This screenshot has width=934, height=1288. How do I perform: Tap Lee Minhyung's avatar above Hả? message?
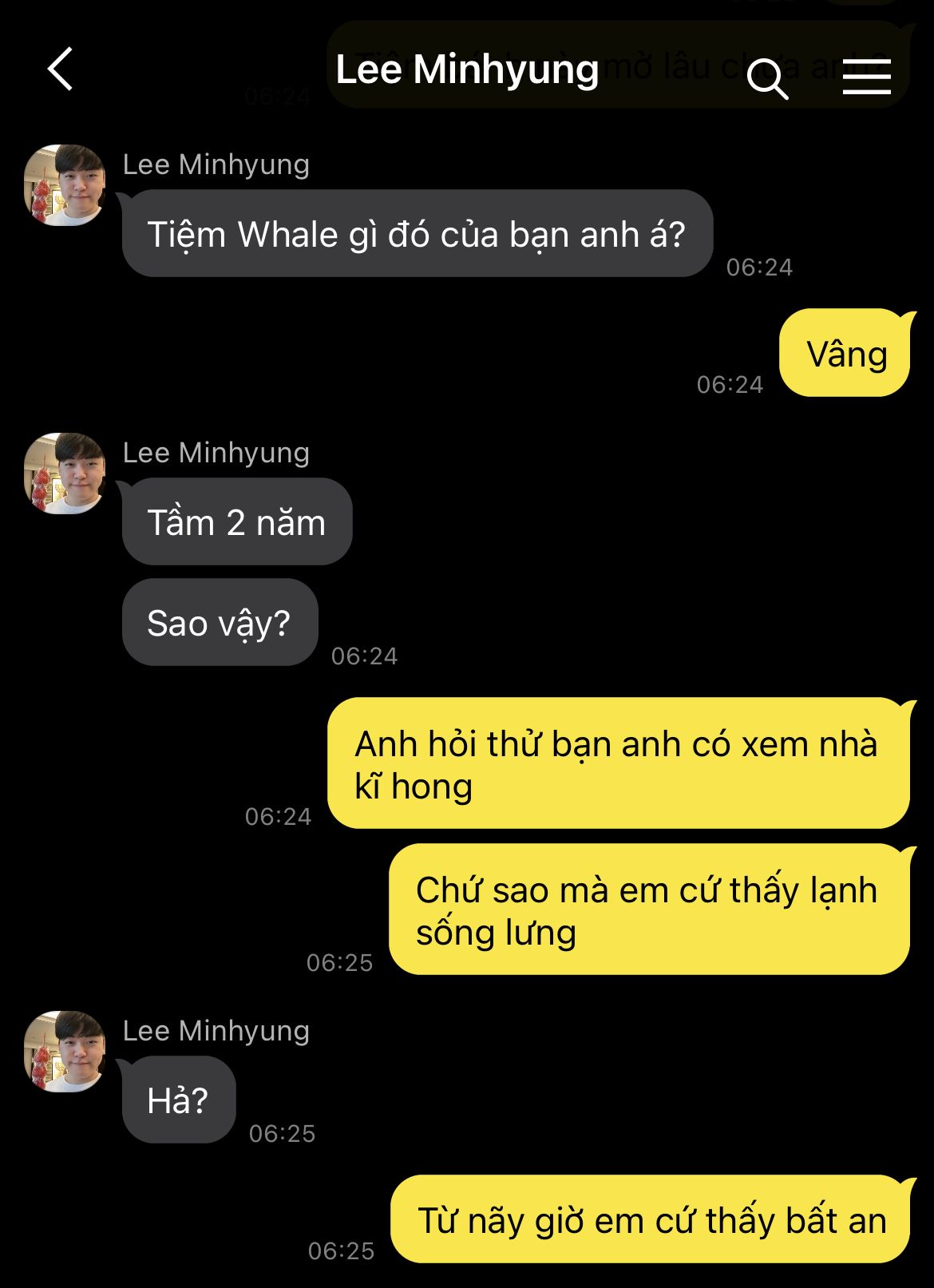(x=65, y=1052)
